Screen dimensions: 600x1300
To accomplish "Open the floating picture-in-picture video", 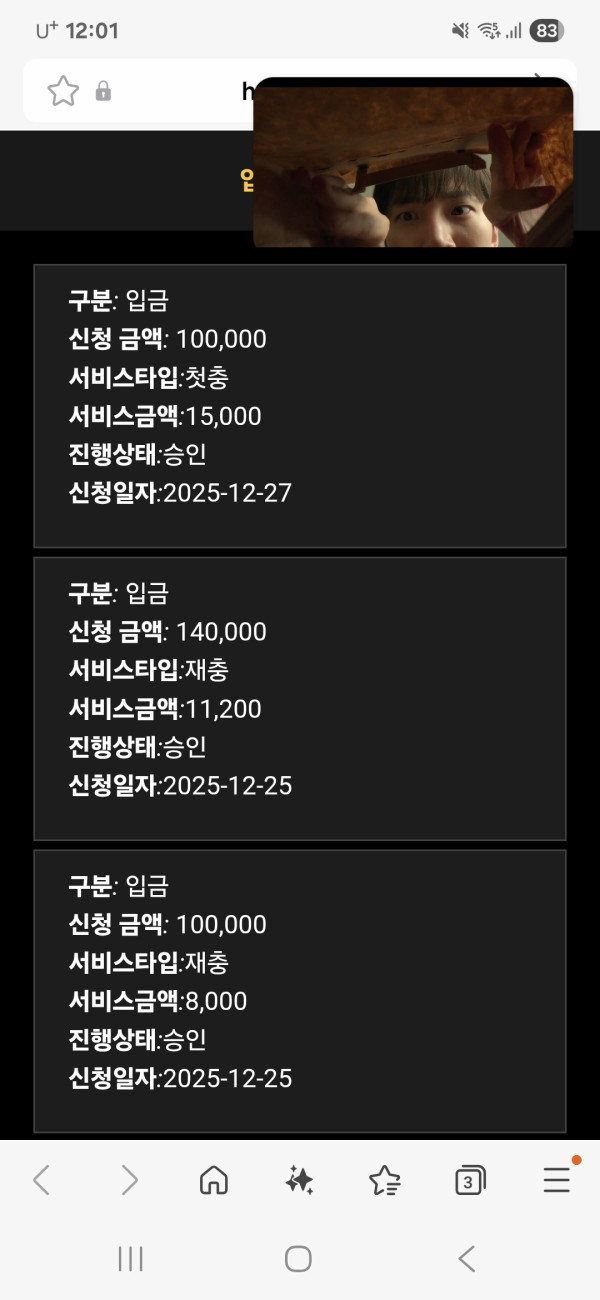I will click(x=413, y=163).
